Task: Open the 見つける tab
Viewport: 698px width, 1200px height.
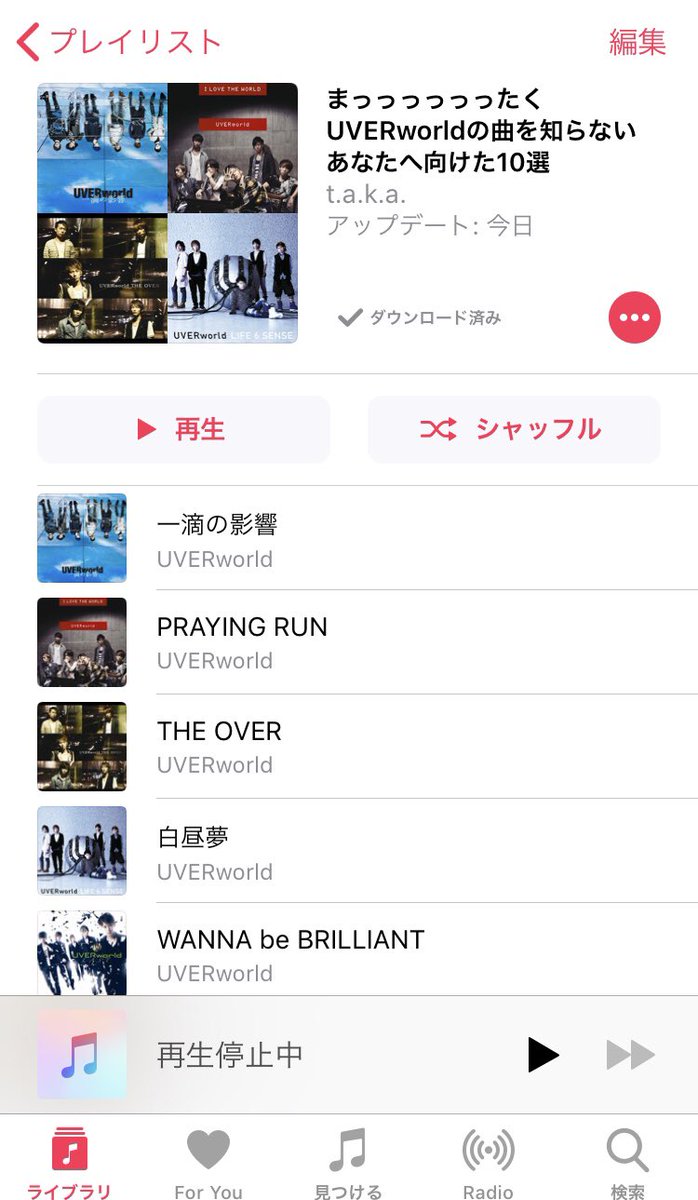Action: click(x=348, y=1163)
